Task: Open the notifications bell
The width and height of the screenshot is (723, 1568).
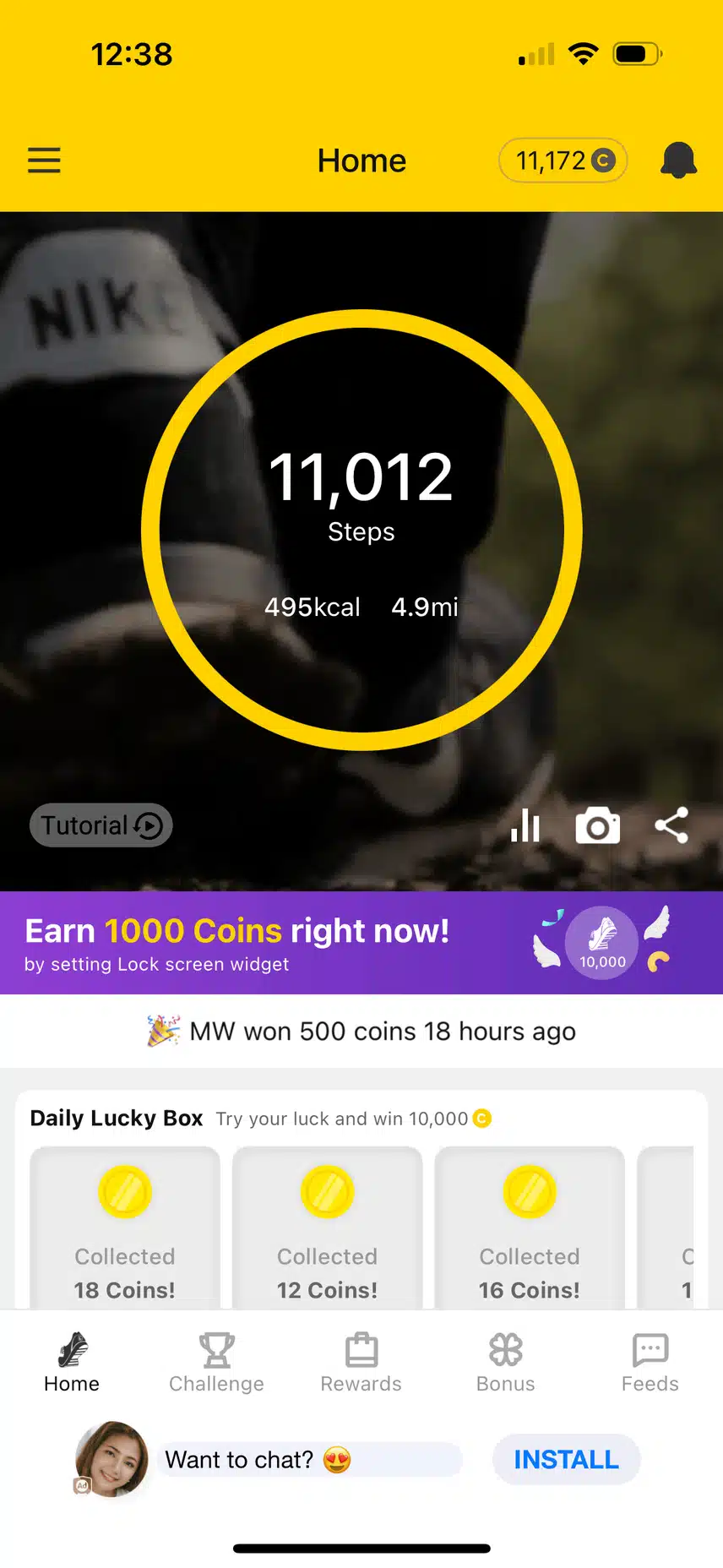Action: tap(677, 161)
